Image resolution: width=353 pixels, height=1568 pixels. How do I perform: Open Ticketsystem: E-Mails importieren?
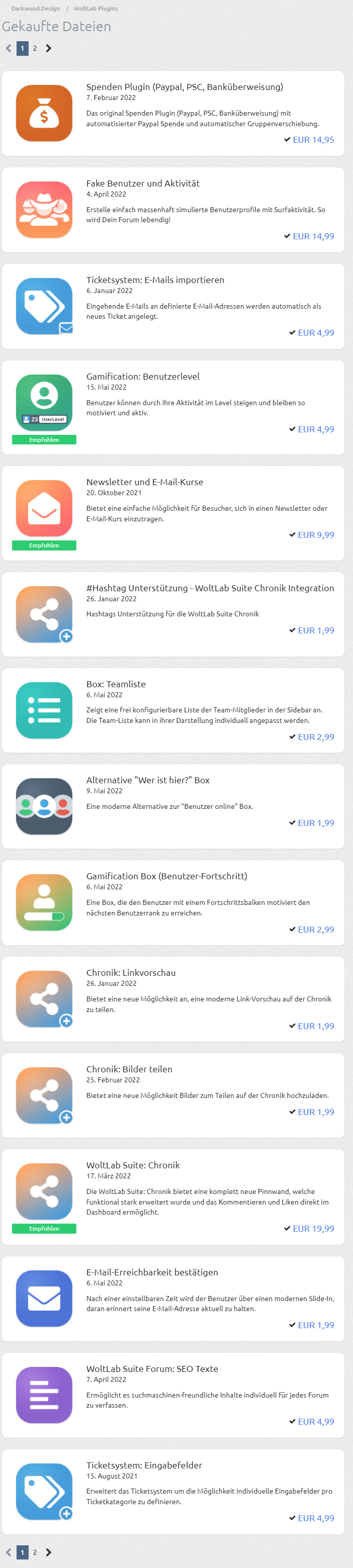[x=155, y=280]
